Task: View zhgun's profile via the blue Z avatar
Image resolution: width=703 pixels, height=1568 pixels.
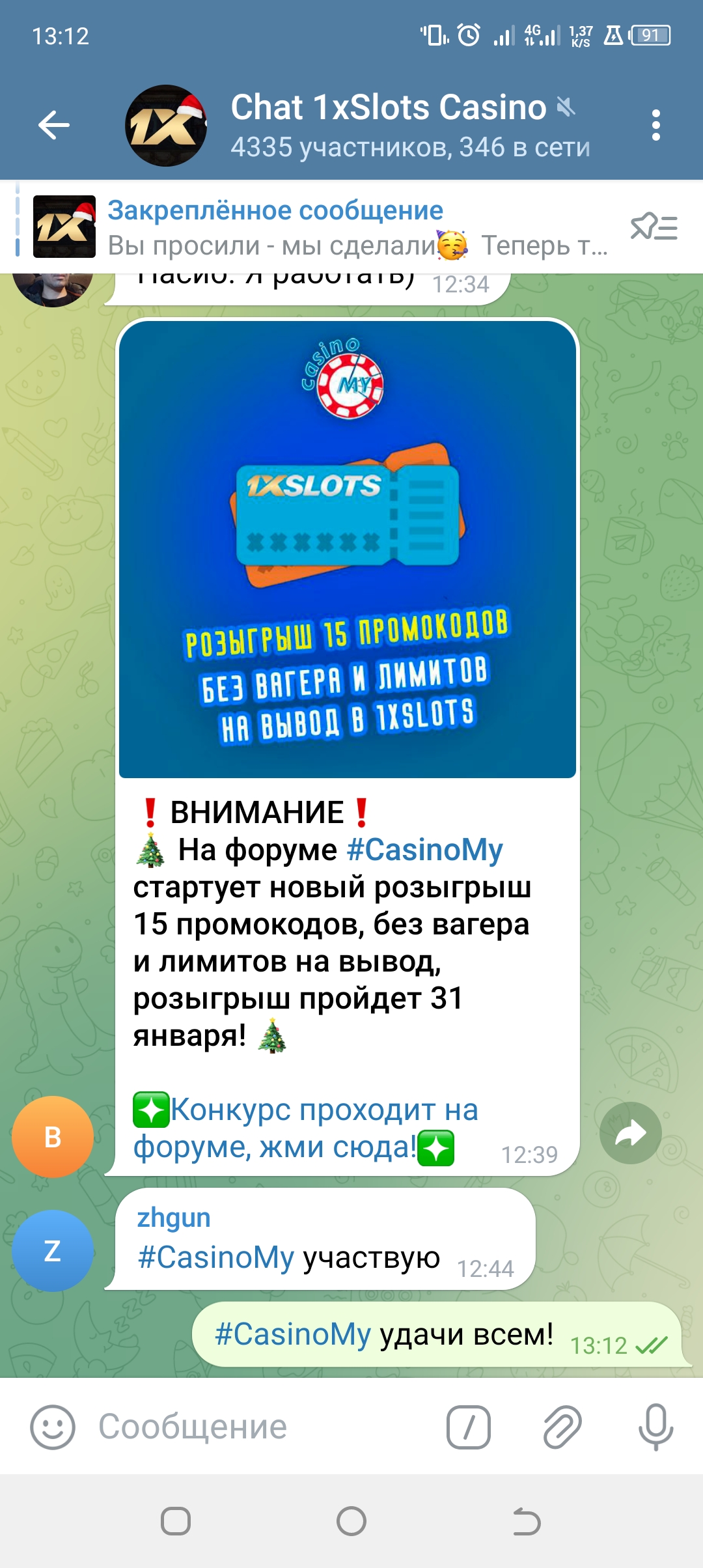Action: pyautogui.click(x=53, y=1250)
